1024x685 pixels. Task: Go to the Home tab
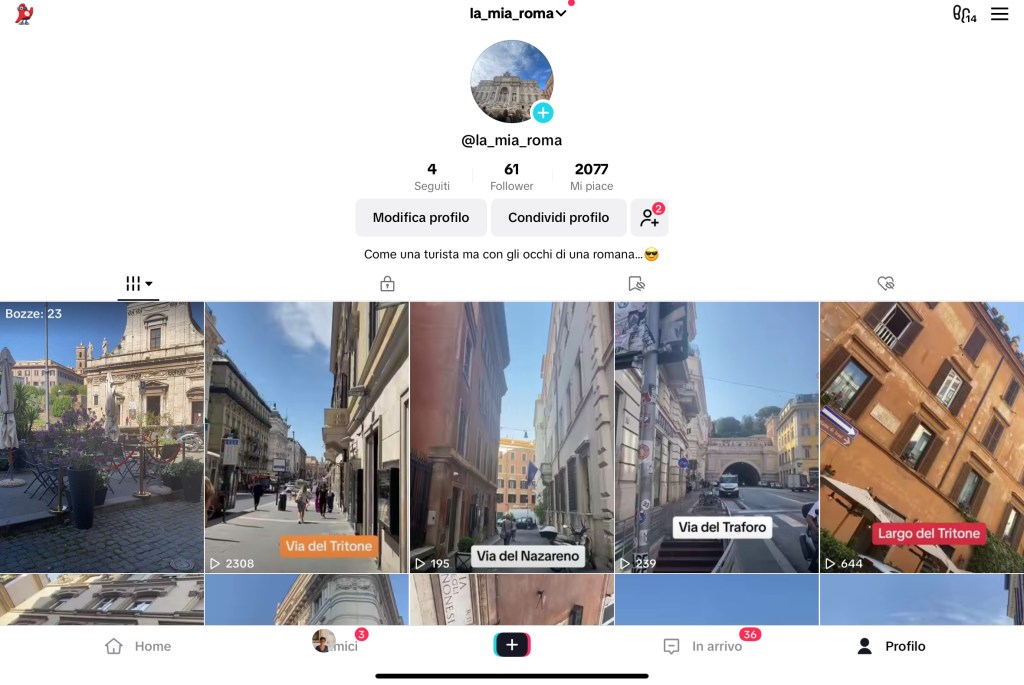[x=138, y=646]
